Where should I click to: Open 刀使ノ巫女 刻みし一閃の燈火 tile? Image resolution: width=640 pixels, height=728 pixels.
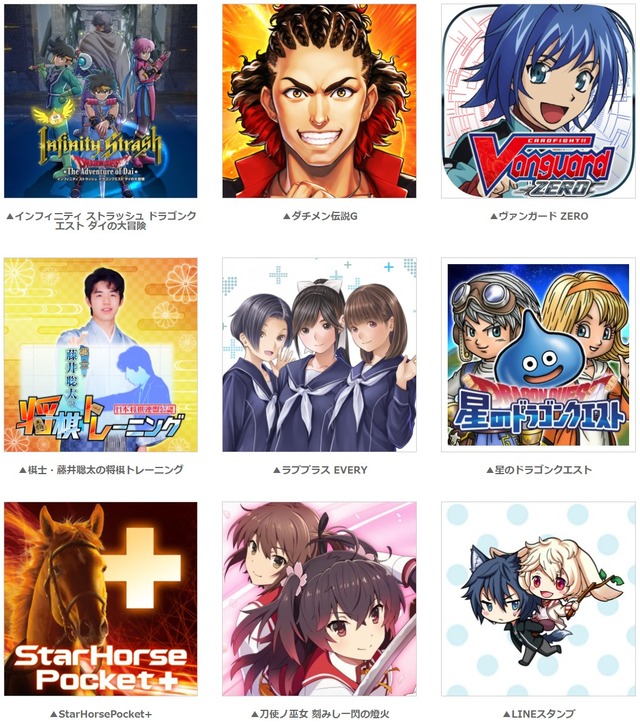[x=319, y=599]
